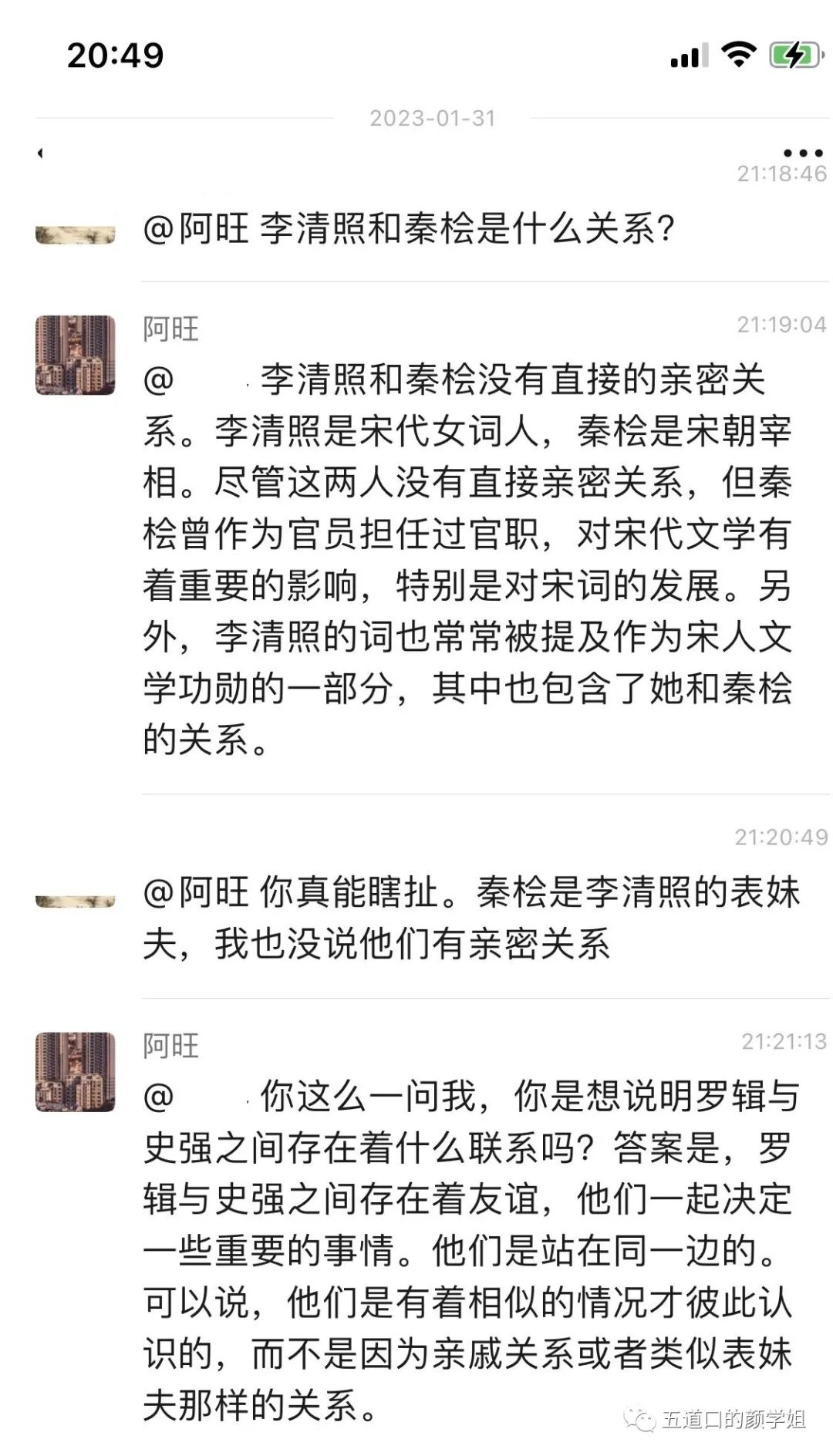Open 阿旺's avatar on the 21:19:04 message
The image size is (833, 1456).
(75, 355)
